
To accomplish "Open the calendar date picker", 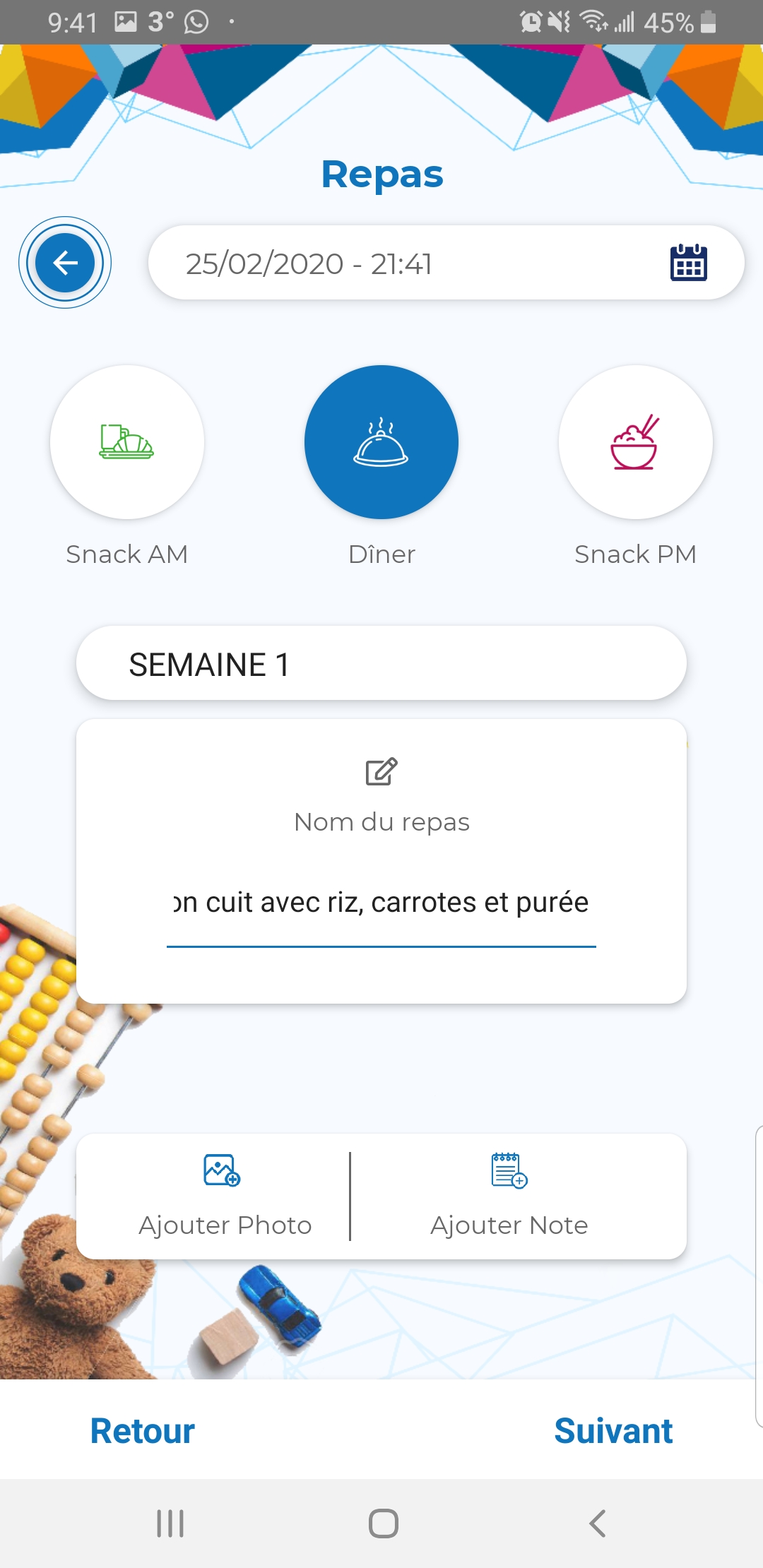I will click(688, 263).
